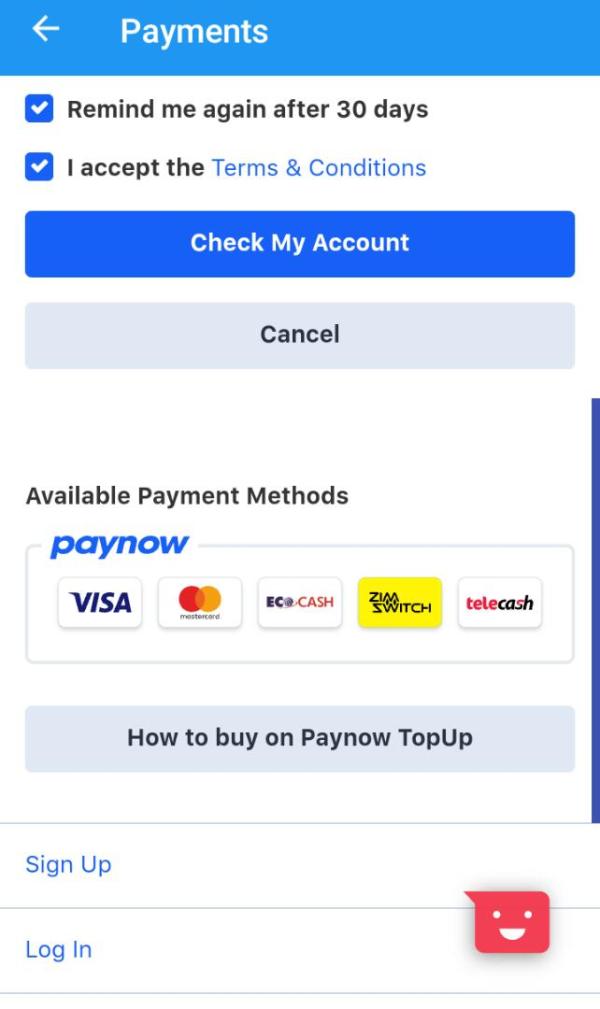This screenshot has height=1009, width=600.
Task: Open the Log In row
Action: 58,949
